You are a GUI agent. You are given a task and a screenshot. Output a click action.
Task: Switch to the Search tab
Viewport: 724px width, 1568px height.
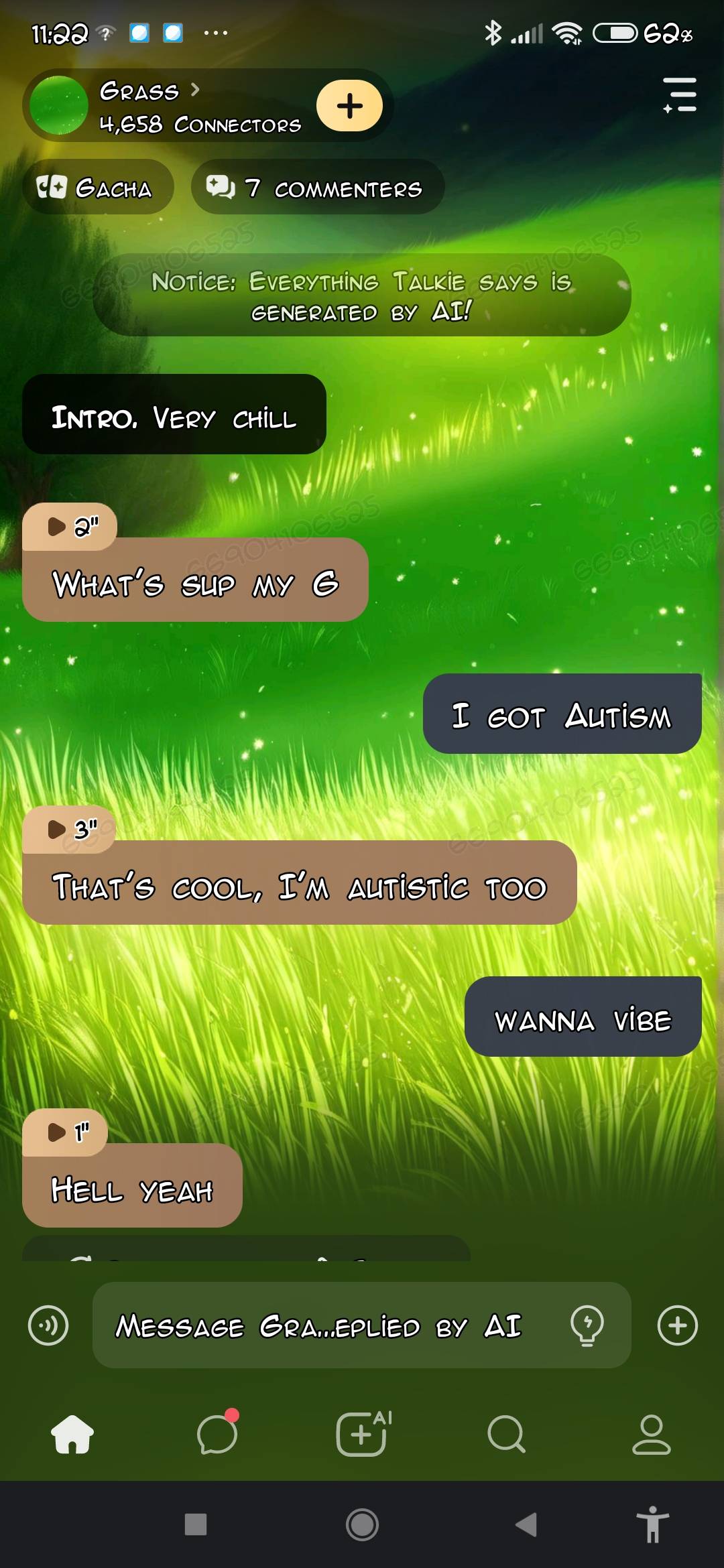(507, 1434)
